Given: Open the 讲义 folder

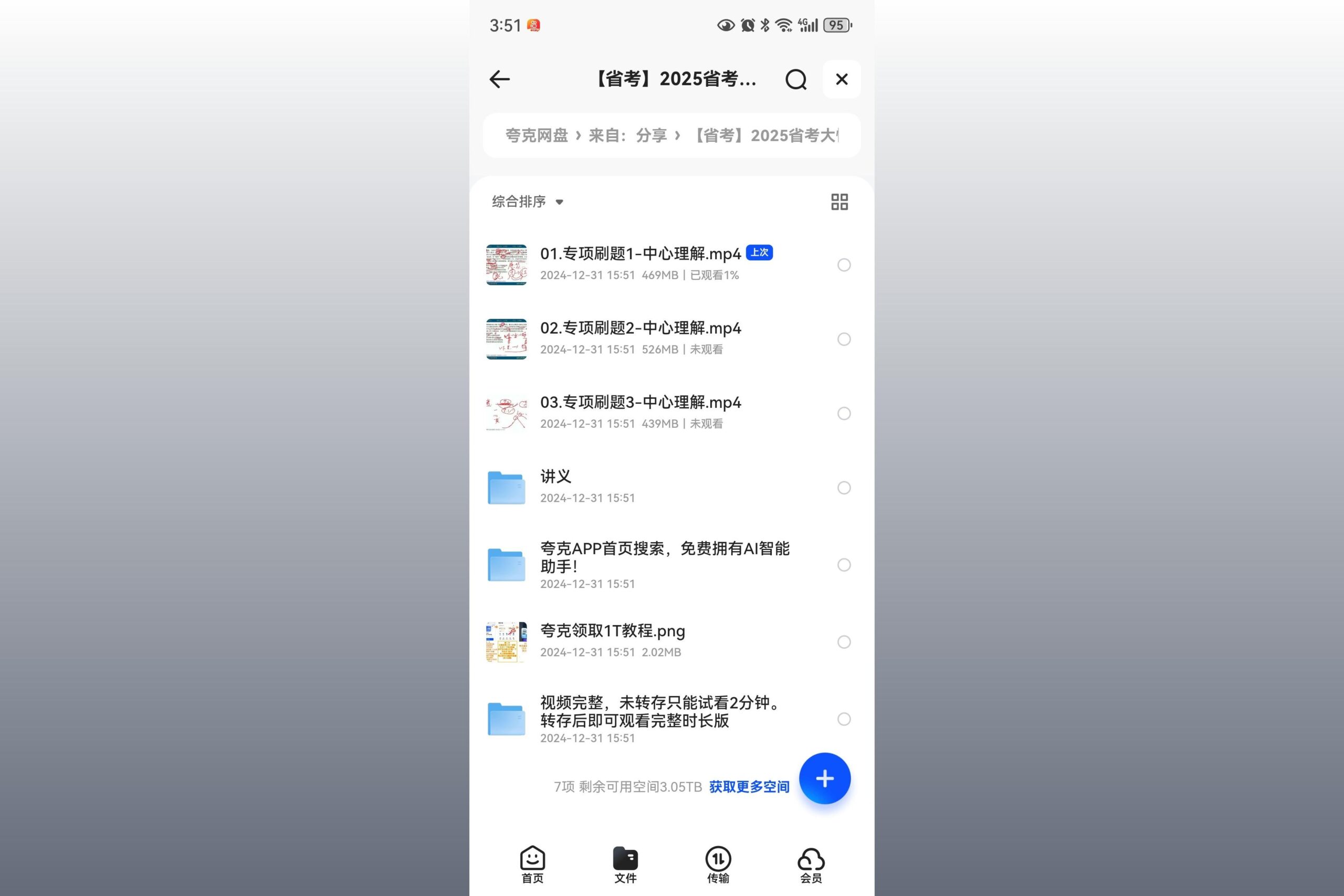Looking at the screenshot, I should pyautogui.click(x=555, y=477).
